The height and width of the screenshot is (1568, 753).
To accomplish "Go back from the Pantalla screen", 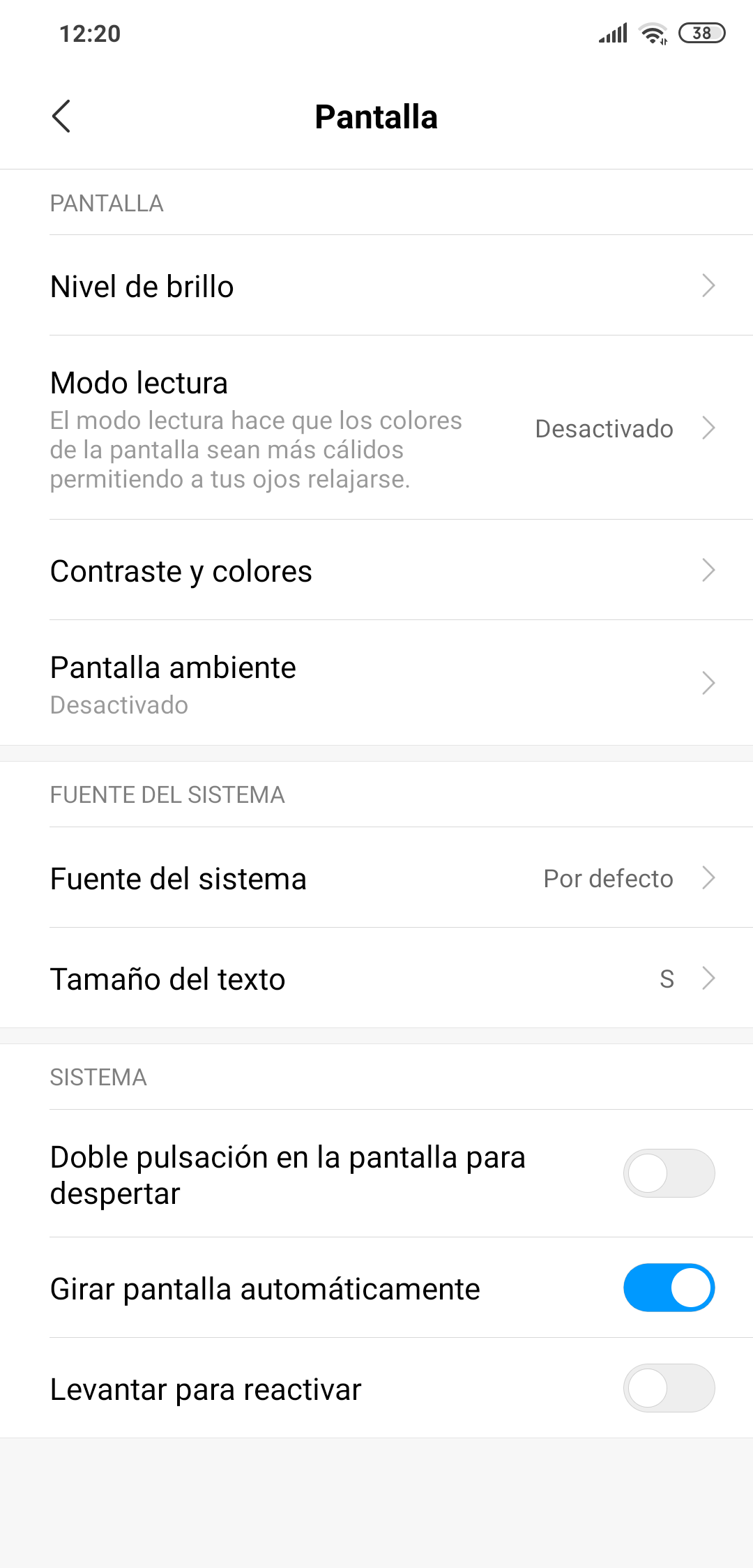I will pyautogui.click(x=61, y=116).
